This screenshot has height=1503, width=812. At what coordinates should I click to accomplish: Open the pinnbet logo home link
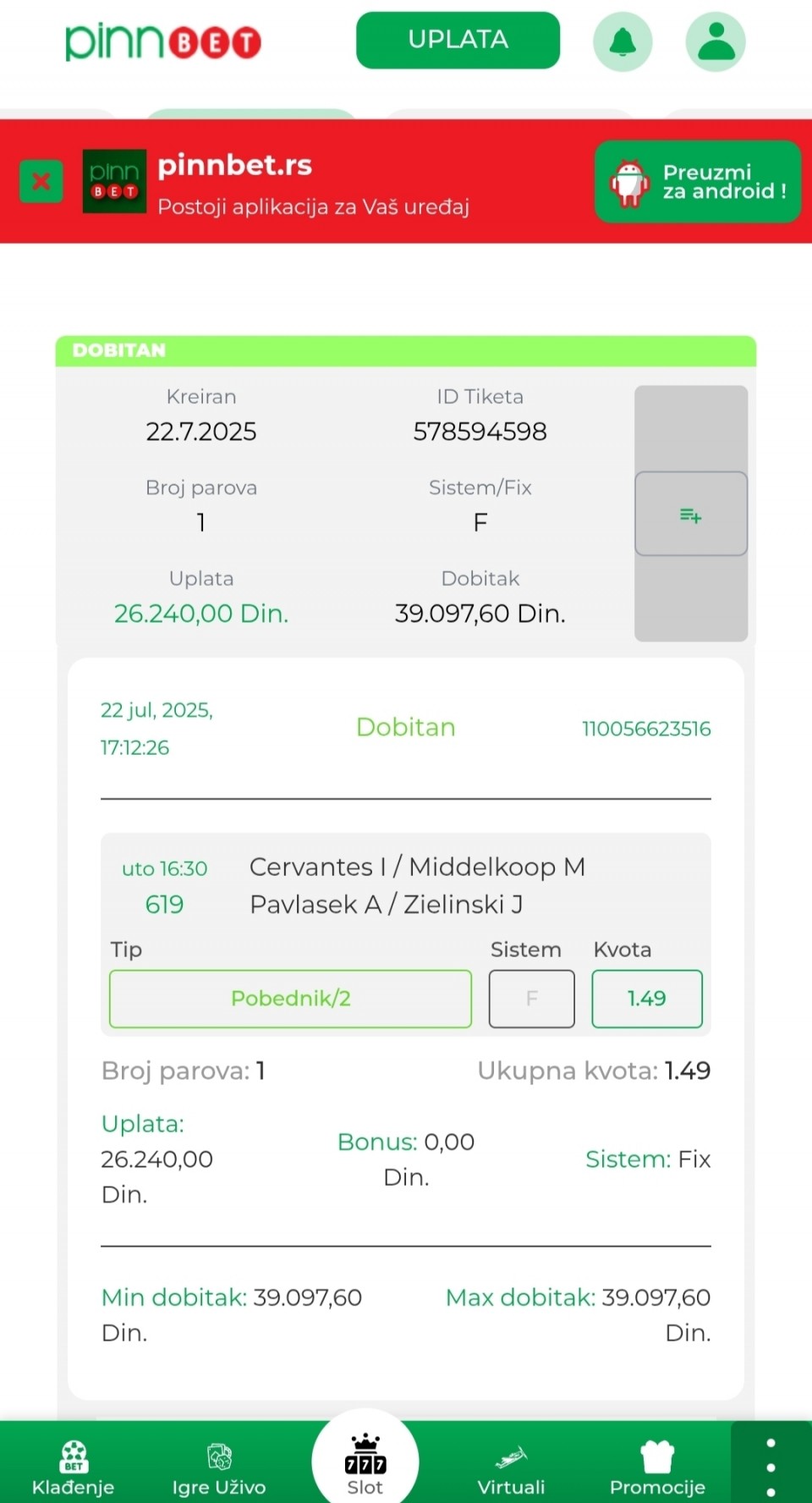[x=162, y=41]
